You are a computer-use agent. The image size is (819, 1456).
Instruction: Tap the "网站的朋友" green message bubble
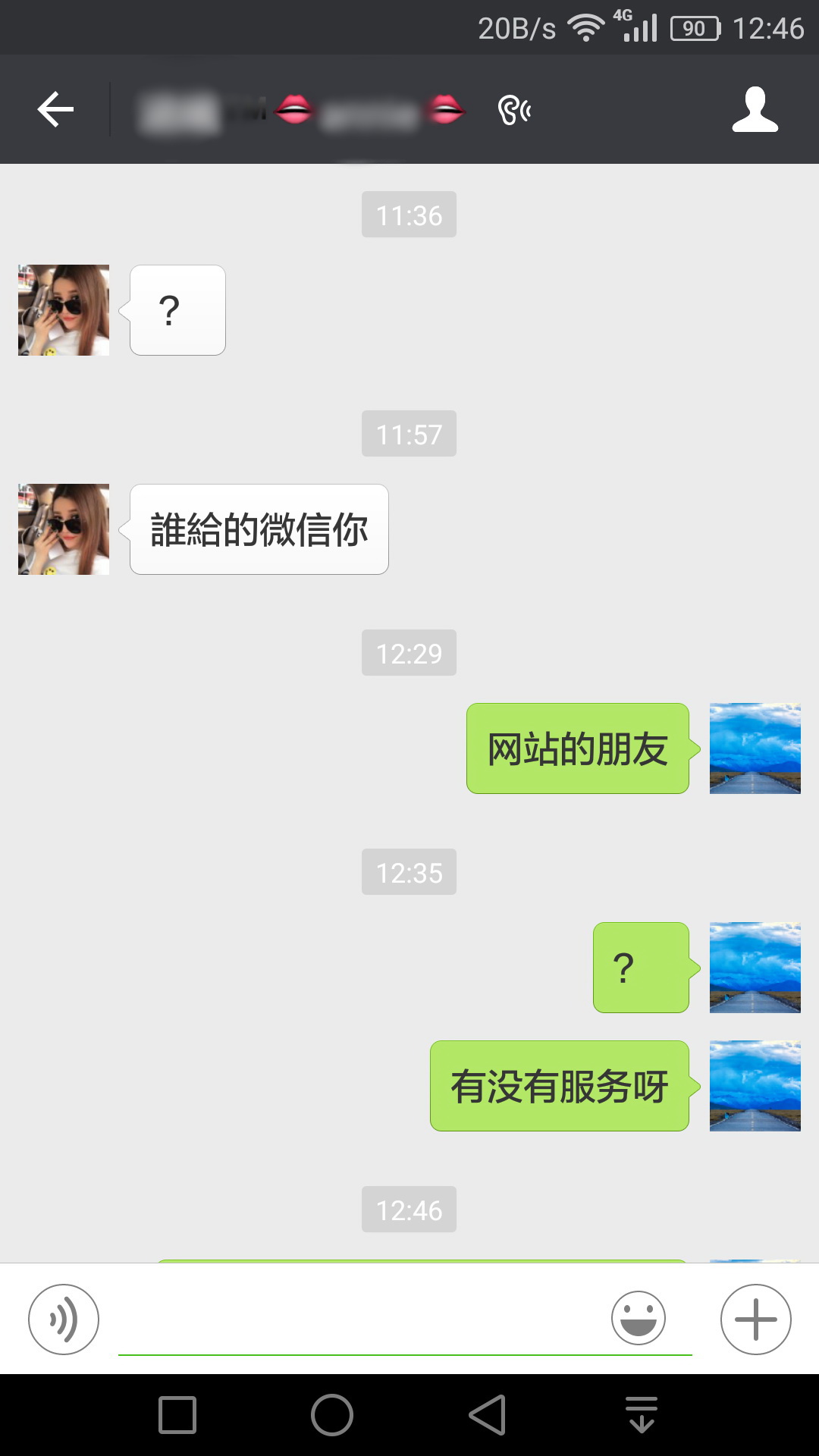tap(576, 748)
